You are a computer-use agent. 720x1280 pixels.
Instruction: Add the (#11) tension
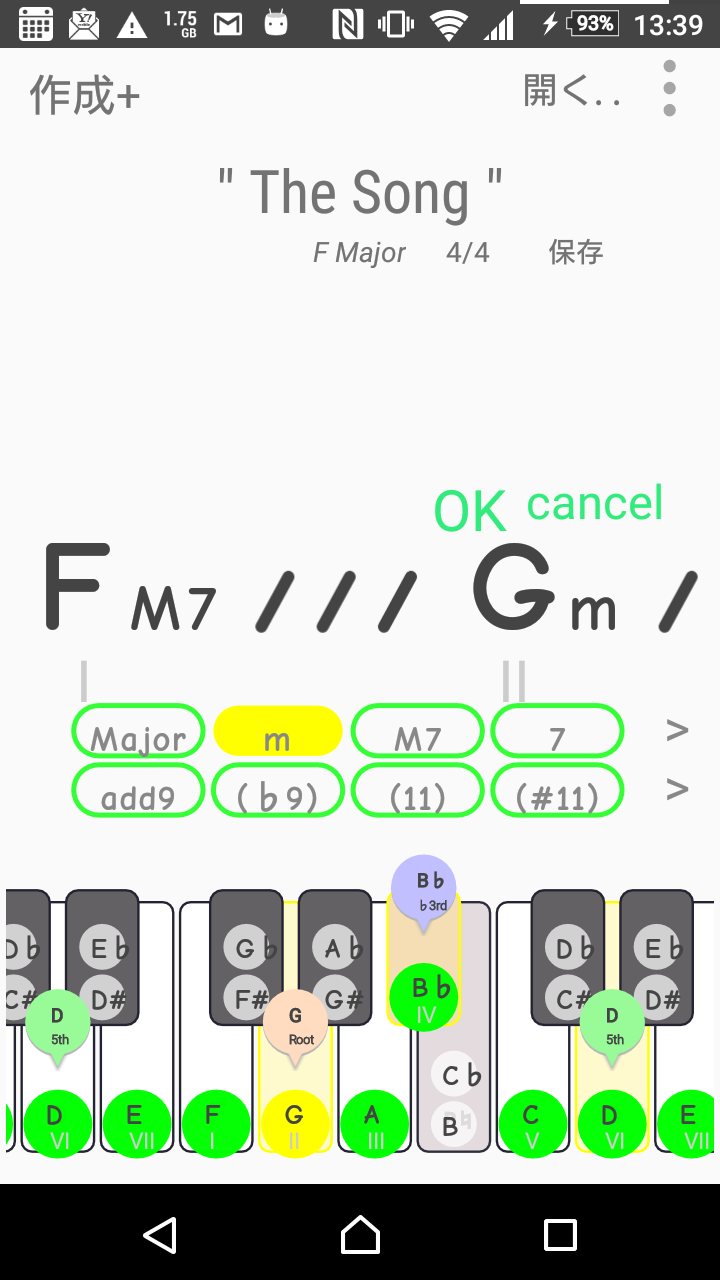pyautogui.click(x=557, y=792)
